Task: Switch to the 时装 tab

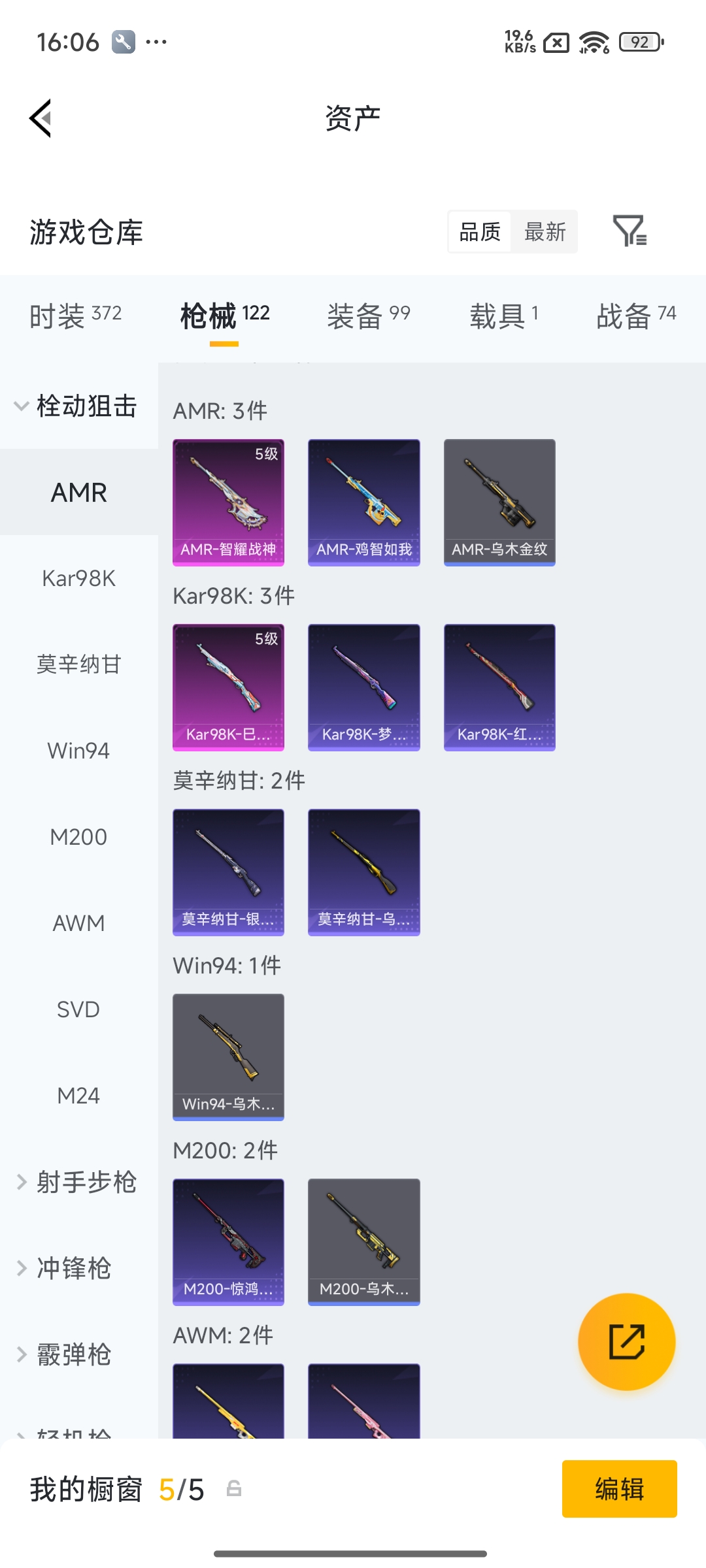Action: click(x=75, y=316)
